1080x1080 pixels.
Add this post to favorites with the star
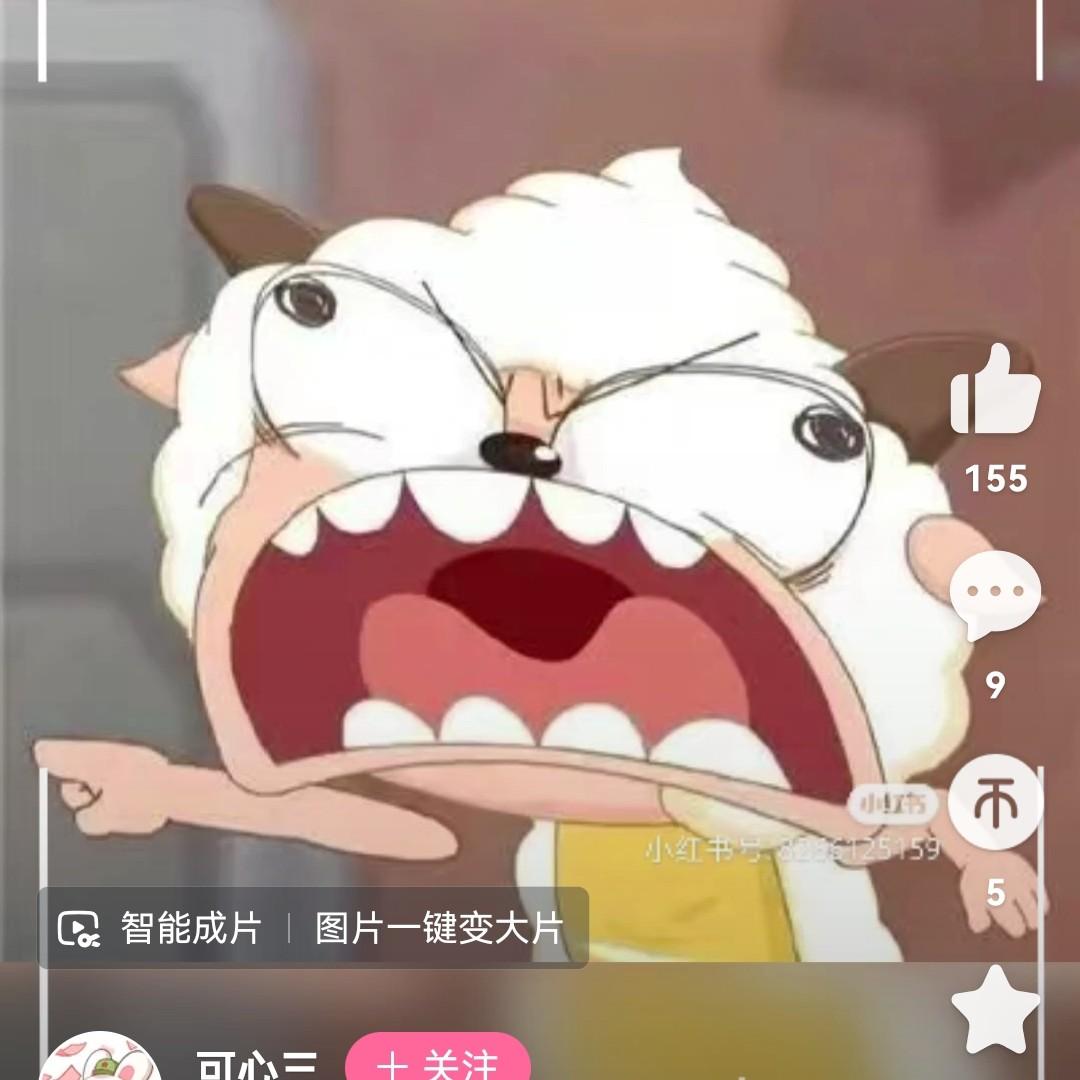click(995, 1010)
